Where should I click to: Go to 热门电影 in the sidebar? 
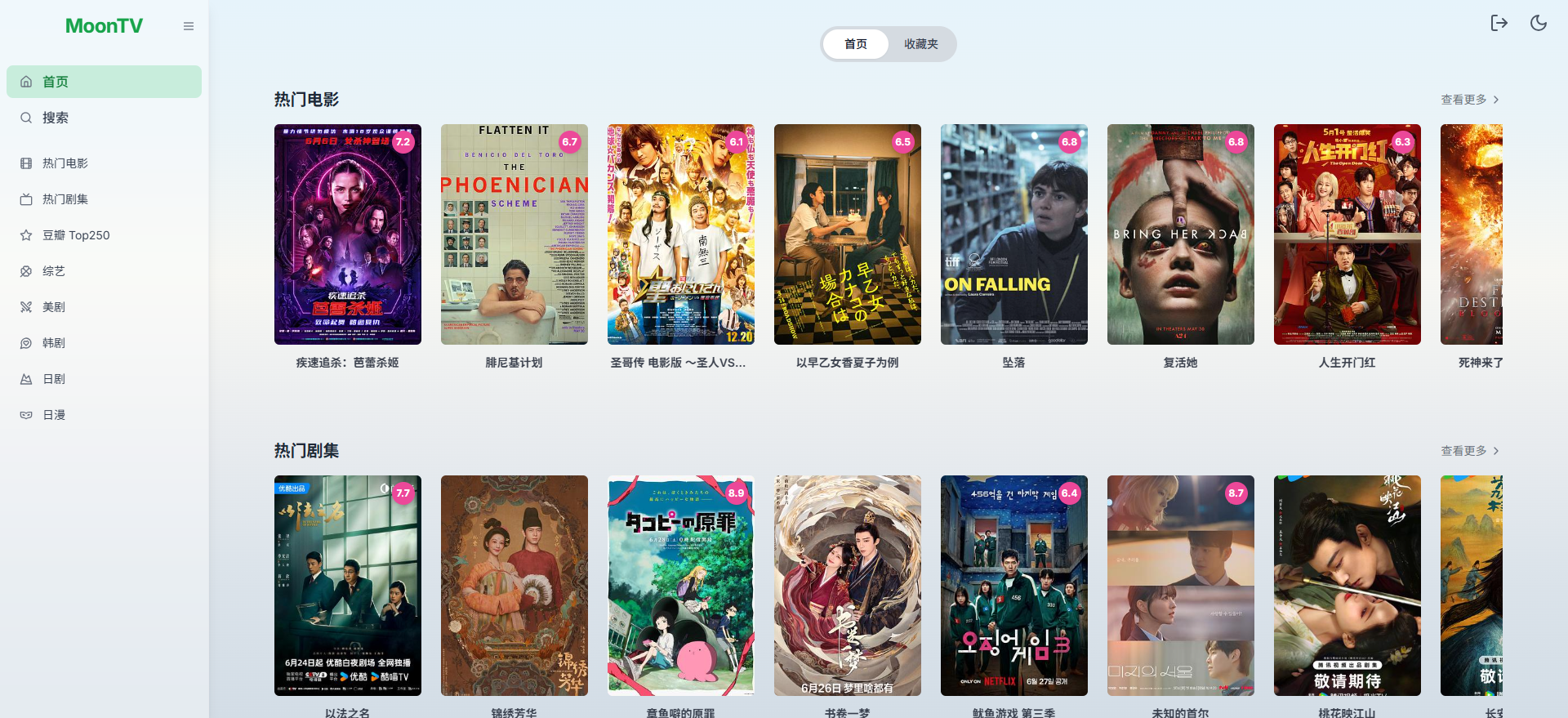(65, 163)
